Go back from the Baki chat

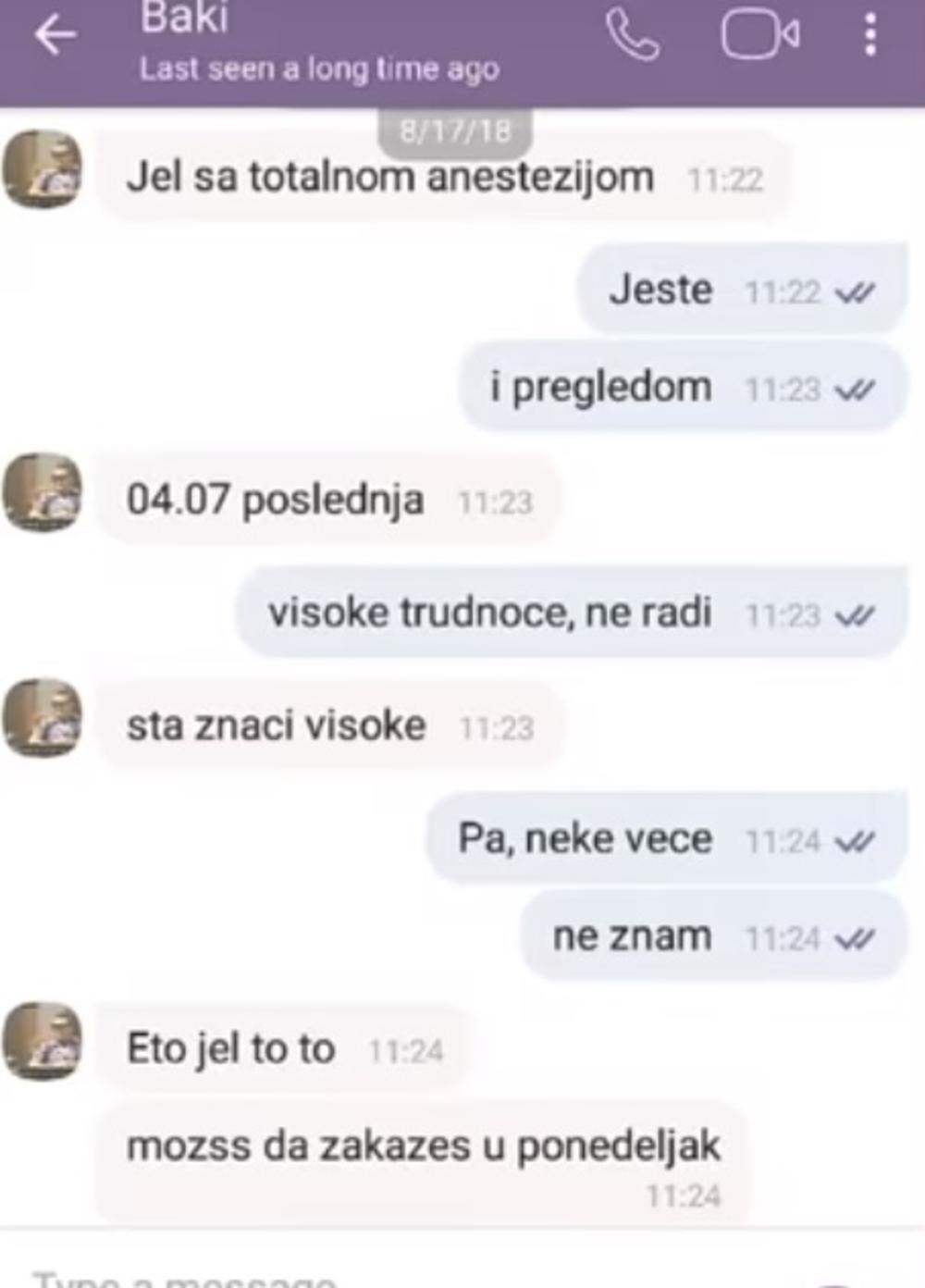(x=55, y=35)
